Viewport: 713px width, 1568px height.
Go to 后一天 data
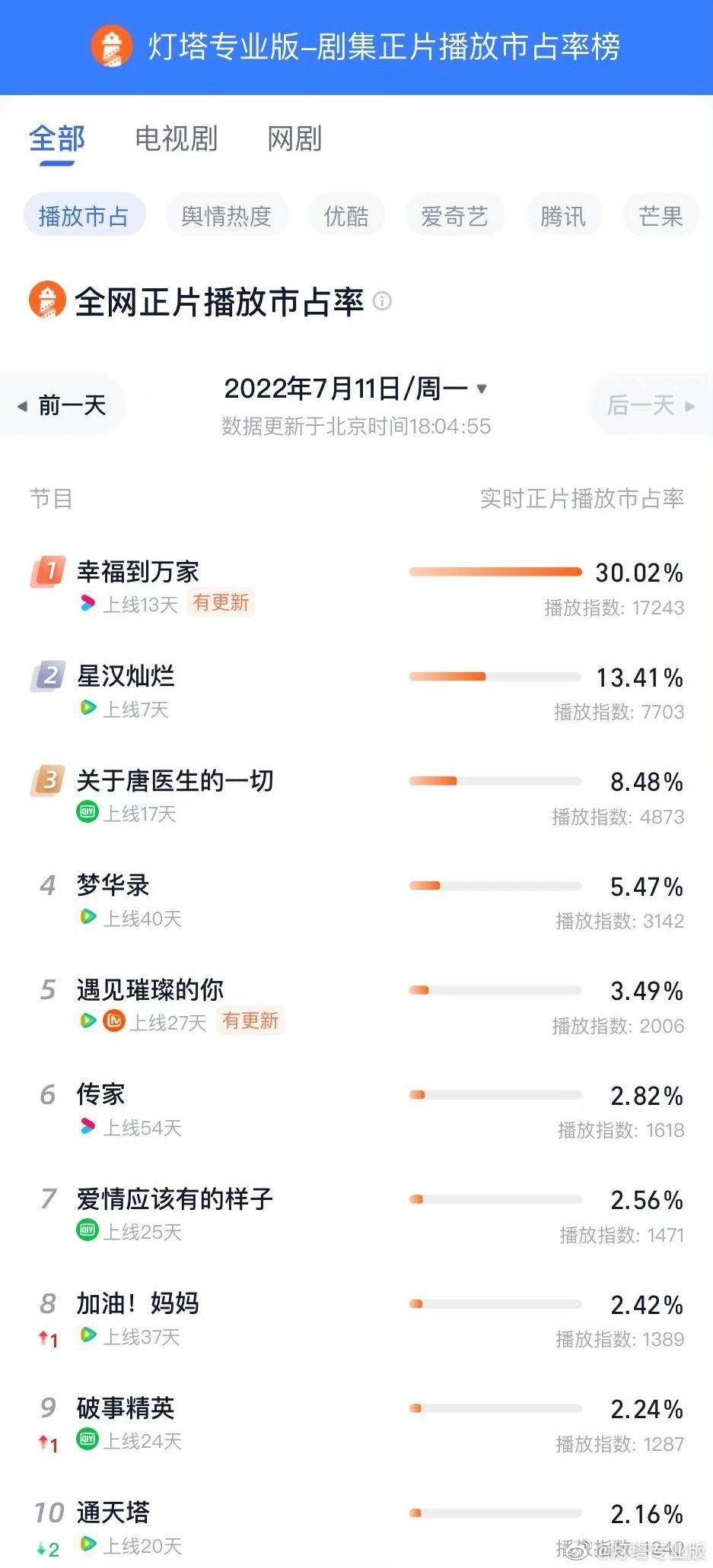[650, 405]
